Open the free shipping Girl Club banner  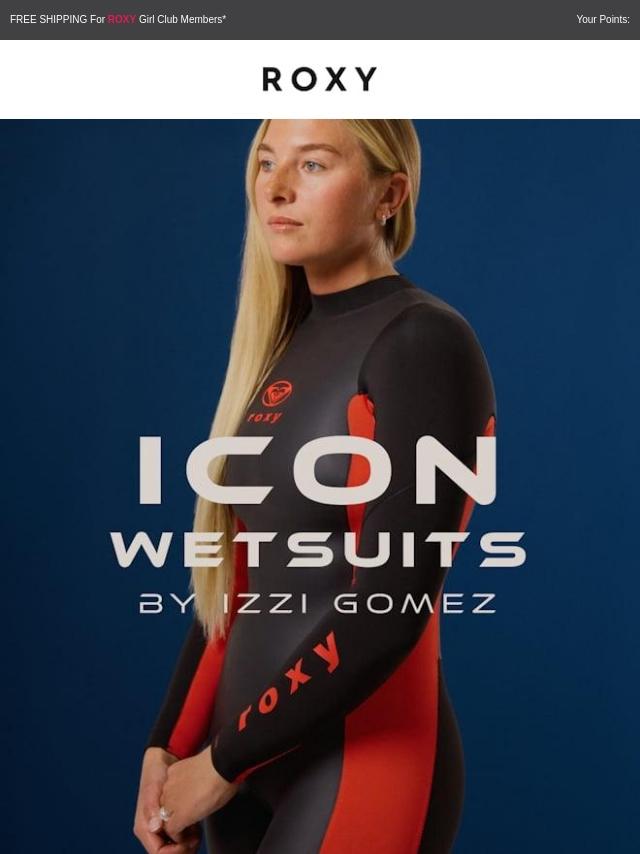tap(118, 19)
